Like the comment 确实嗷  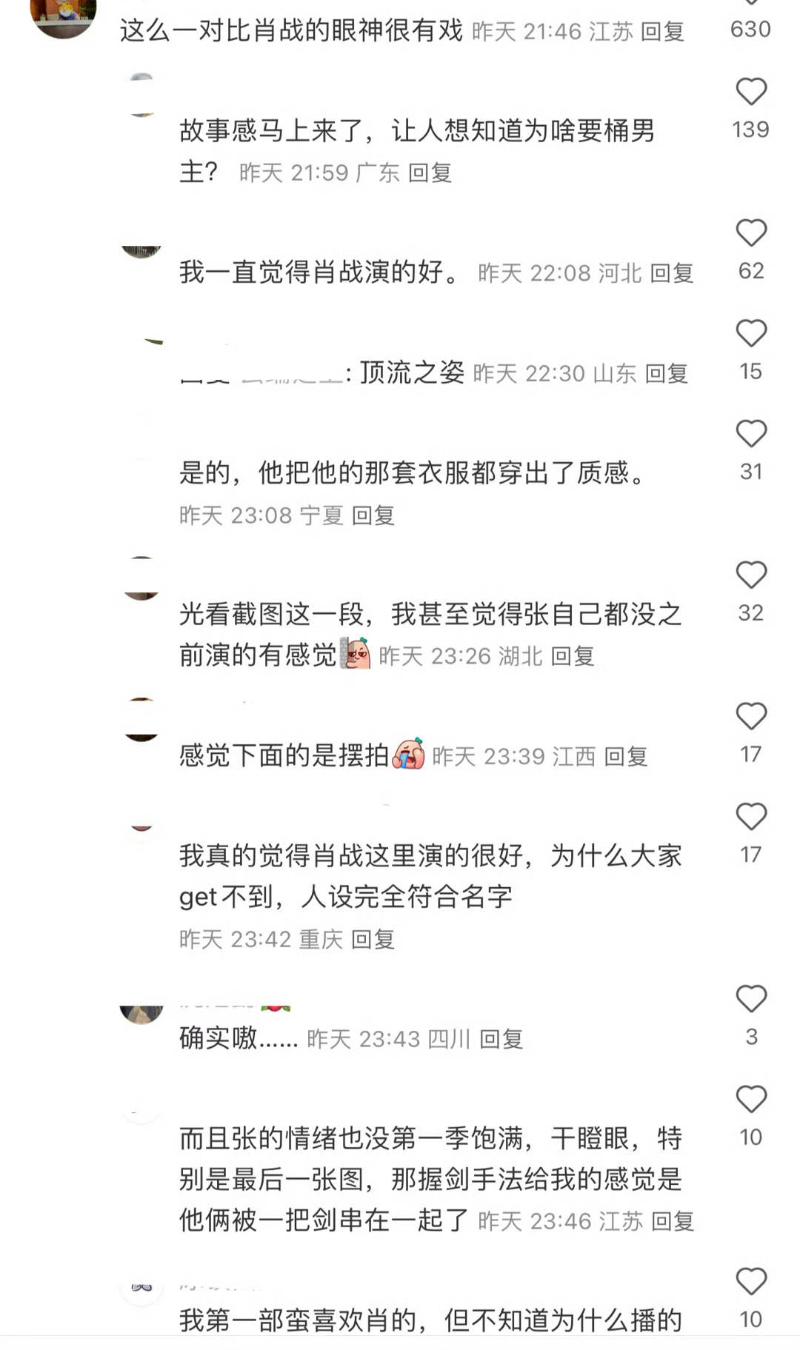tap(751, 1000)
